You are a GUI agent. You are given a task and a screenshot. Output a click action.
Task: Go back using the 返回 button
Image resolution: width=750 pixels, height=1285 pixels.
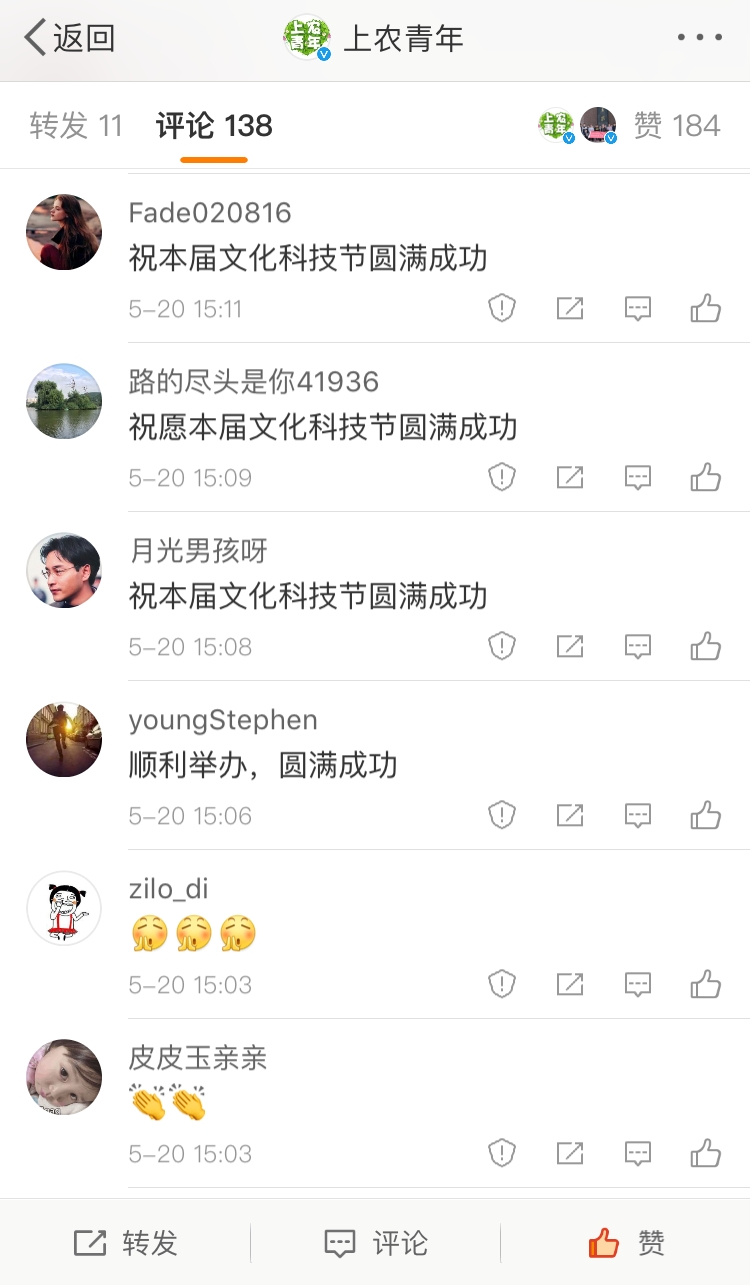tap(70, 38)
